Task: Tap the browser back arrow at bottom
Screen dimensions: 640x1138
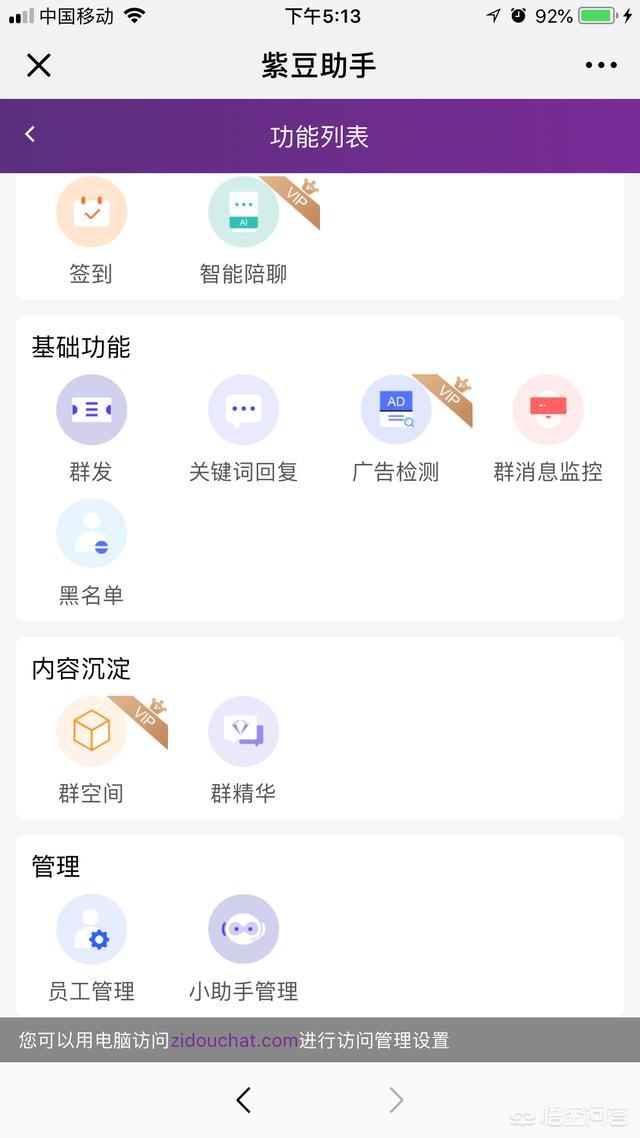Action: pyautogui.click(x=244, y=1100)
